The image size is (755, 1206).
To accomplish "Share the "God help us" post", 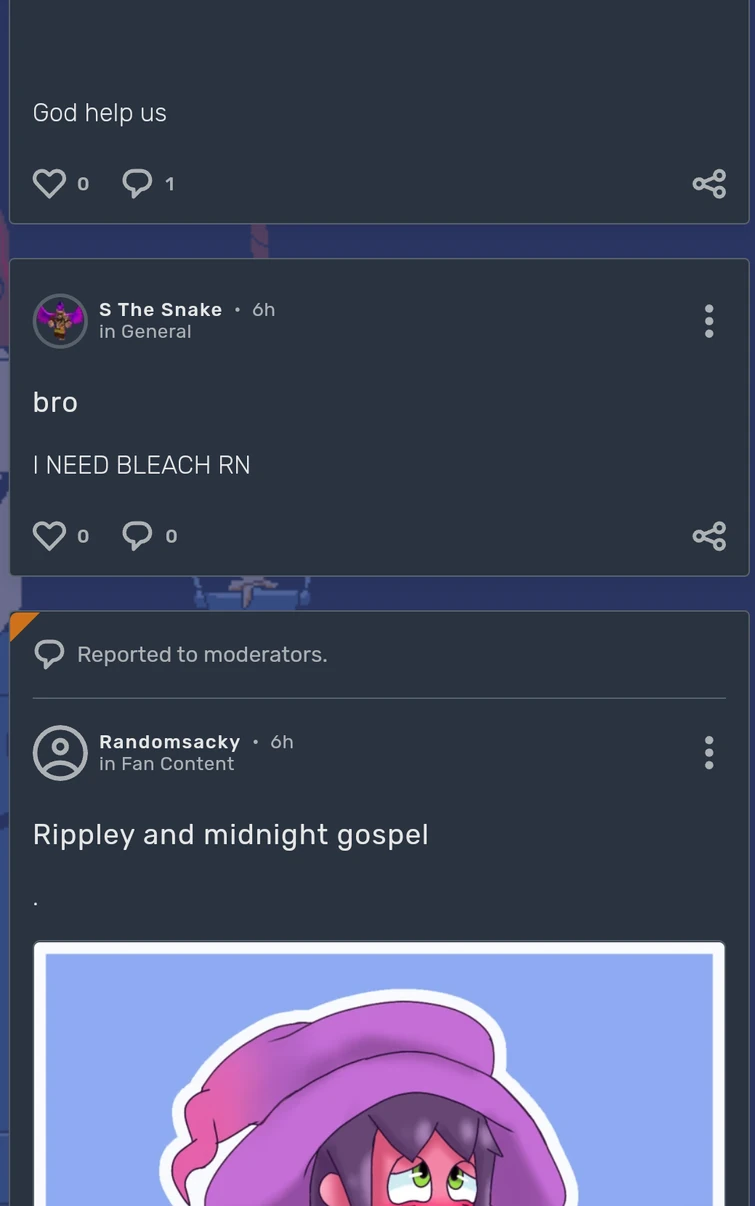I will click(709, 184).
